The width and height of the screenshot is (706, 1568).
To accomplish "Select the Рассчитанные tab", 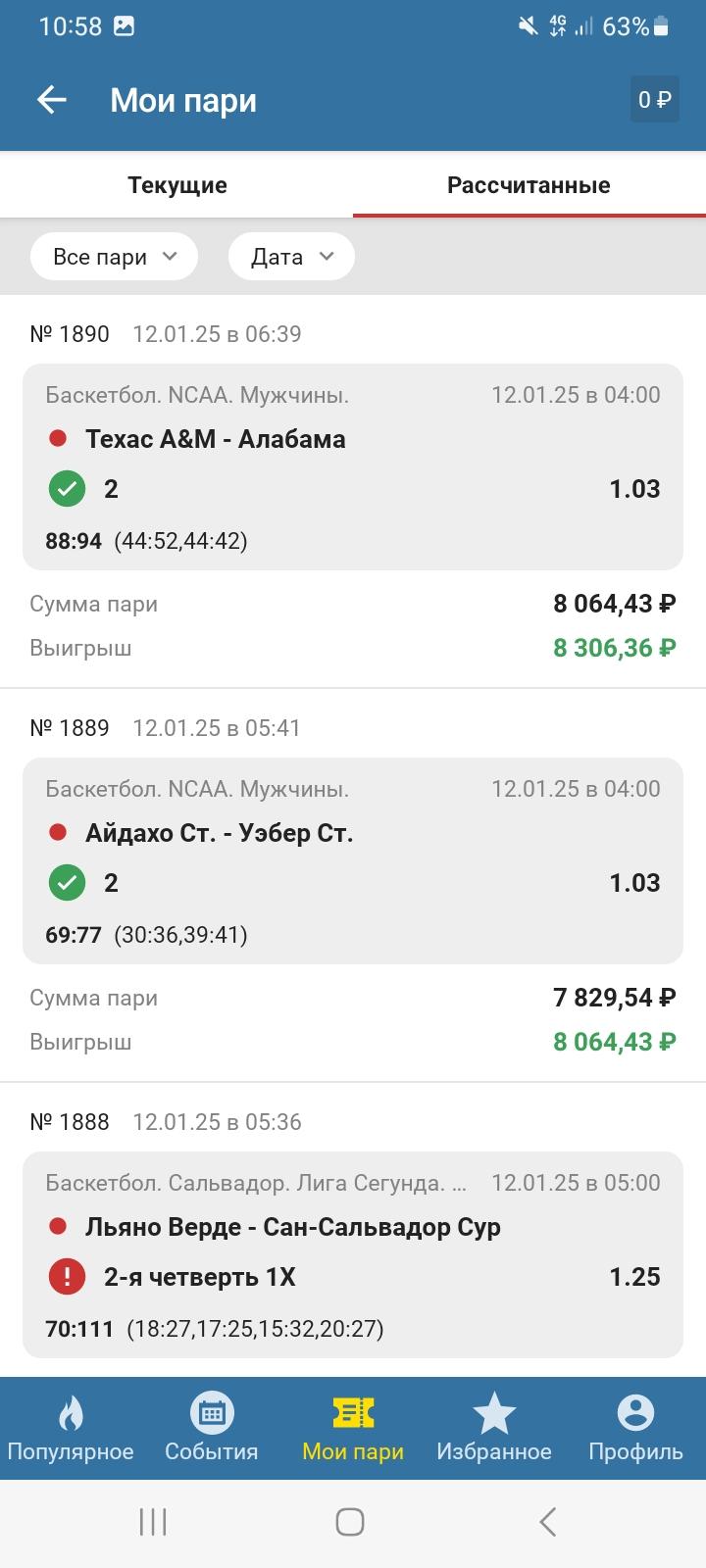I will click(529, 185).
